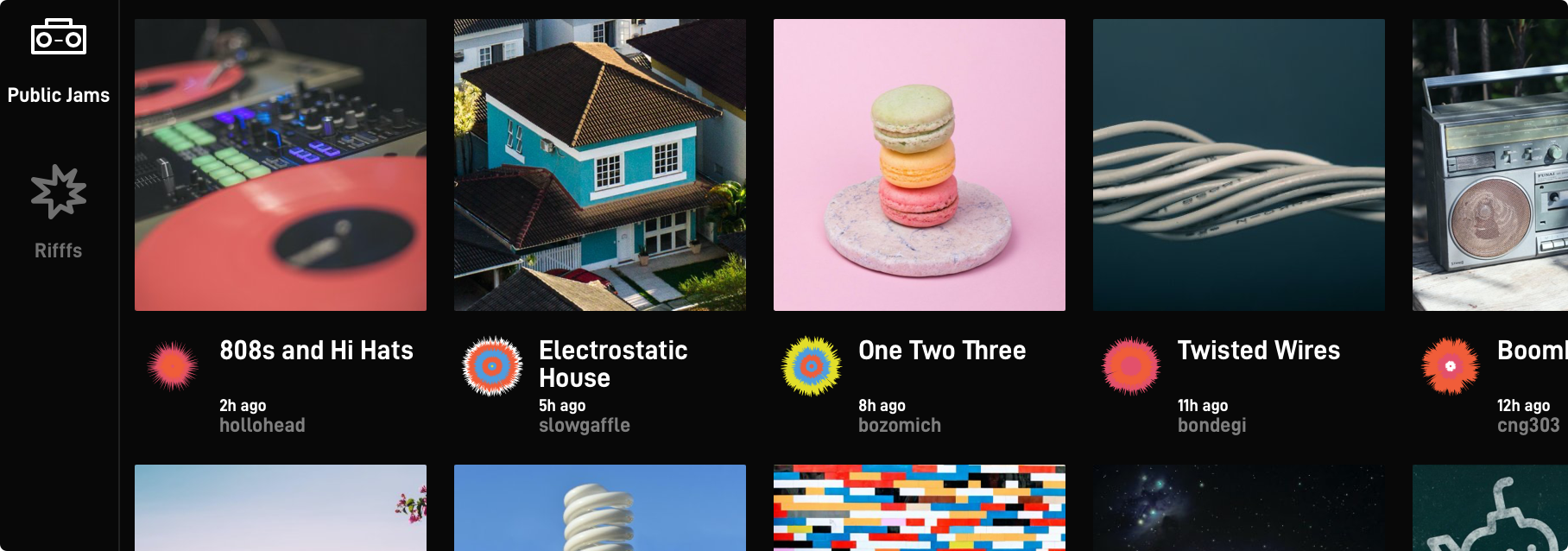
Task: Open the boombox jam by cng303
Action: click(1489, 165)
